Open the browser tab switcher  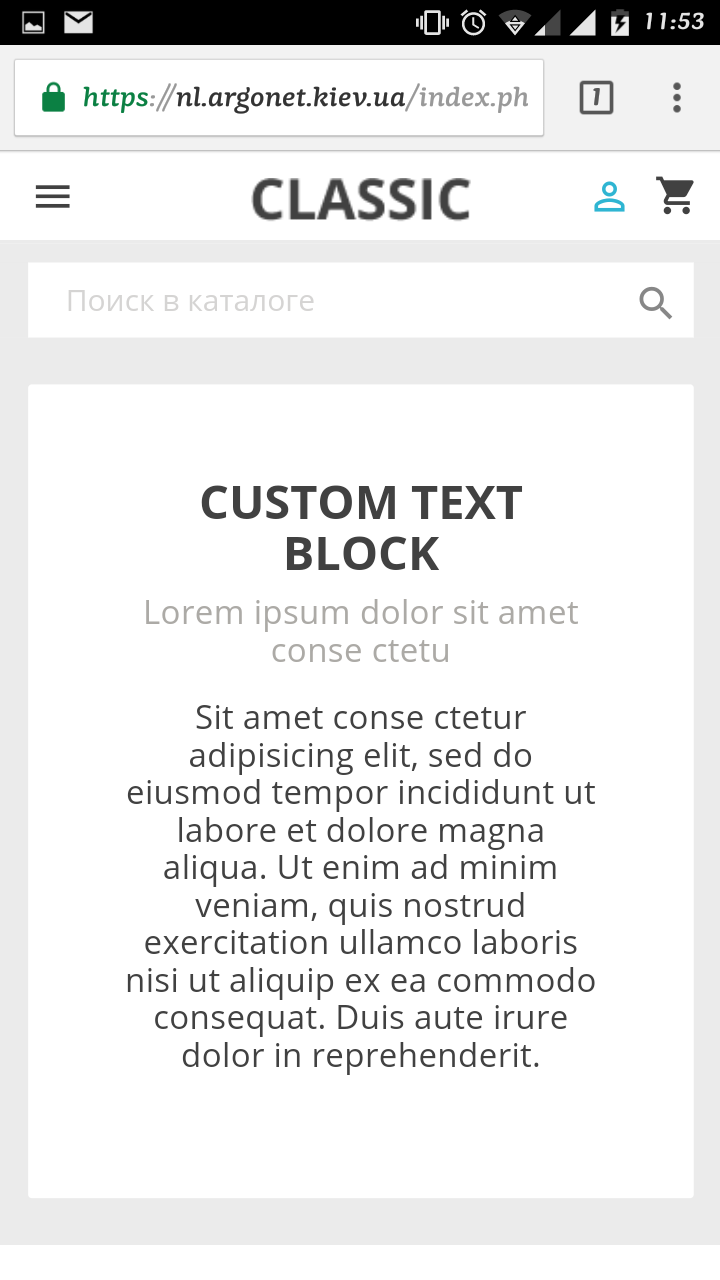(x=596, y=97)
